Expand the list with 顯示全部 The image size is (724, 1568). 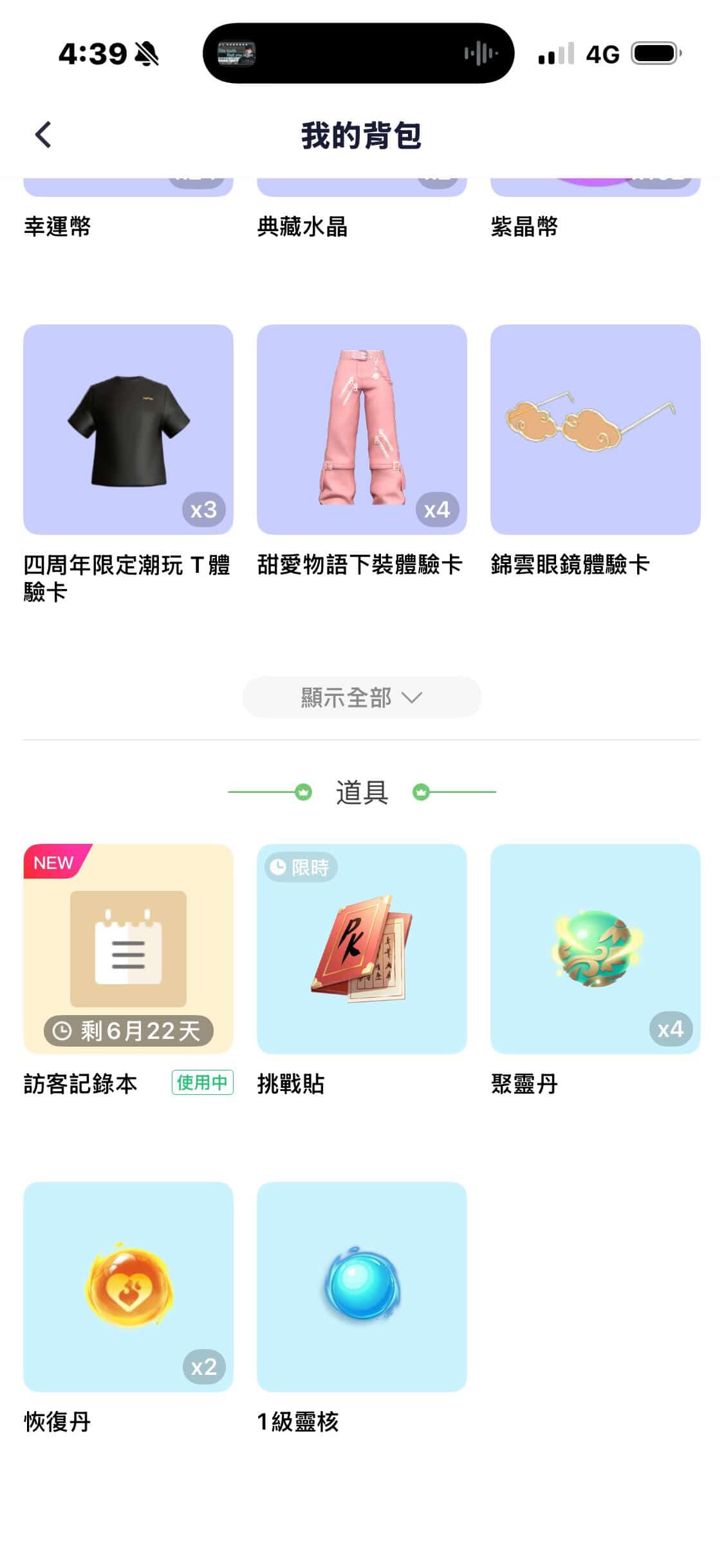[x=362, y=697]
